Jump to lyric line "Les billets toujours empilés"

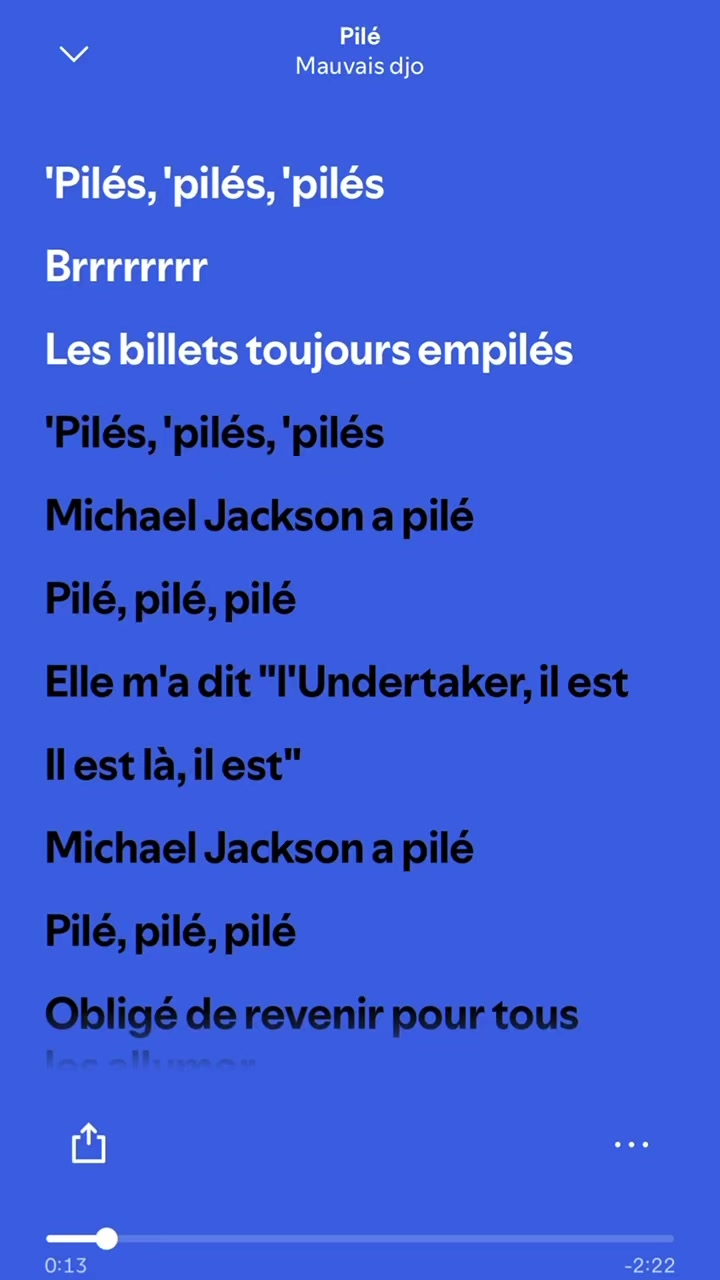pyautogui.click(x=309, y=351)
